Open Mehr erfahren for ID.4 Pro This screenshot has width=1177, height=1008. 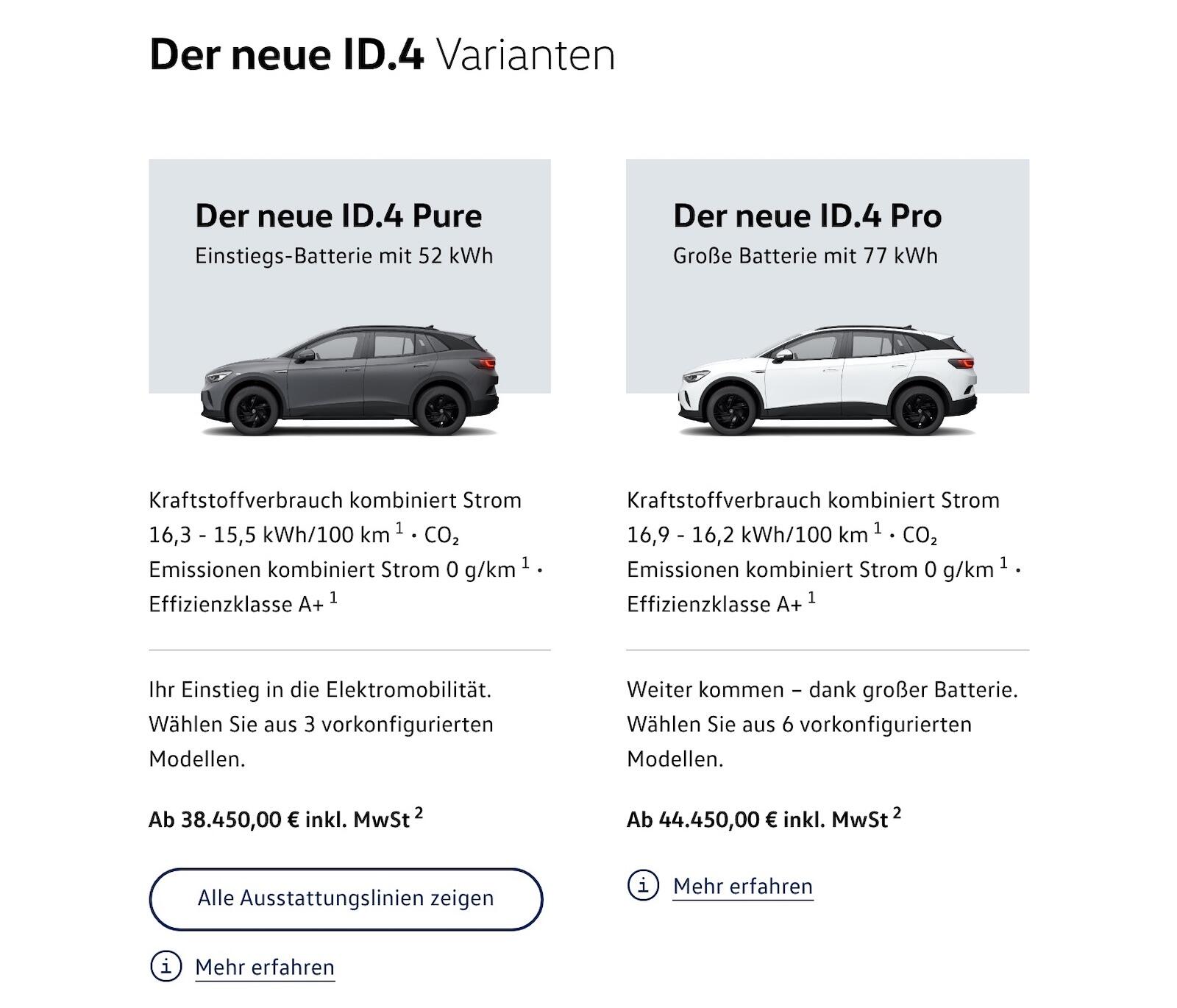coord(742,886)
